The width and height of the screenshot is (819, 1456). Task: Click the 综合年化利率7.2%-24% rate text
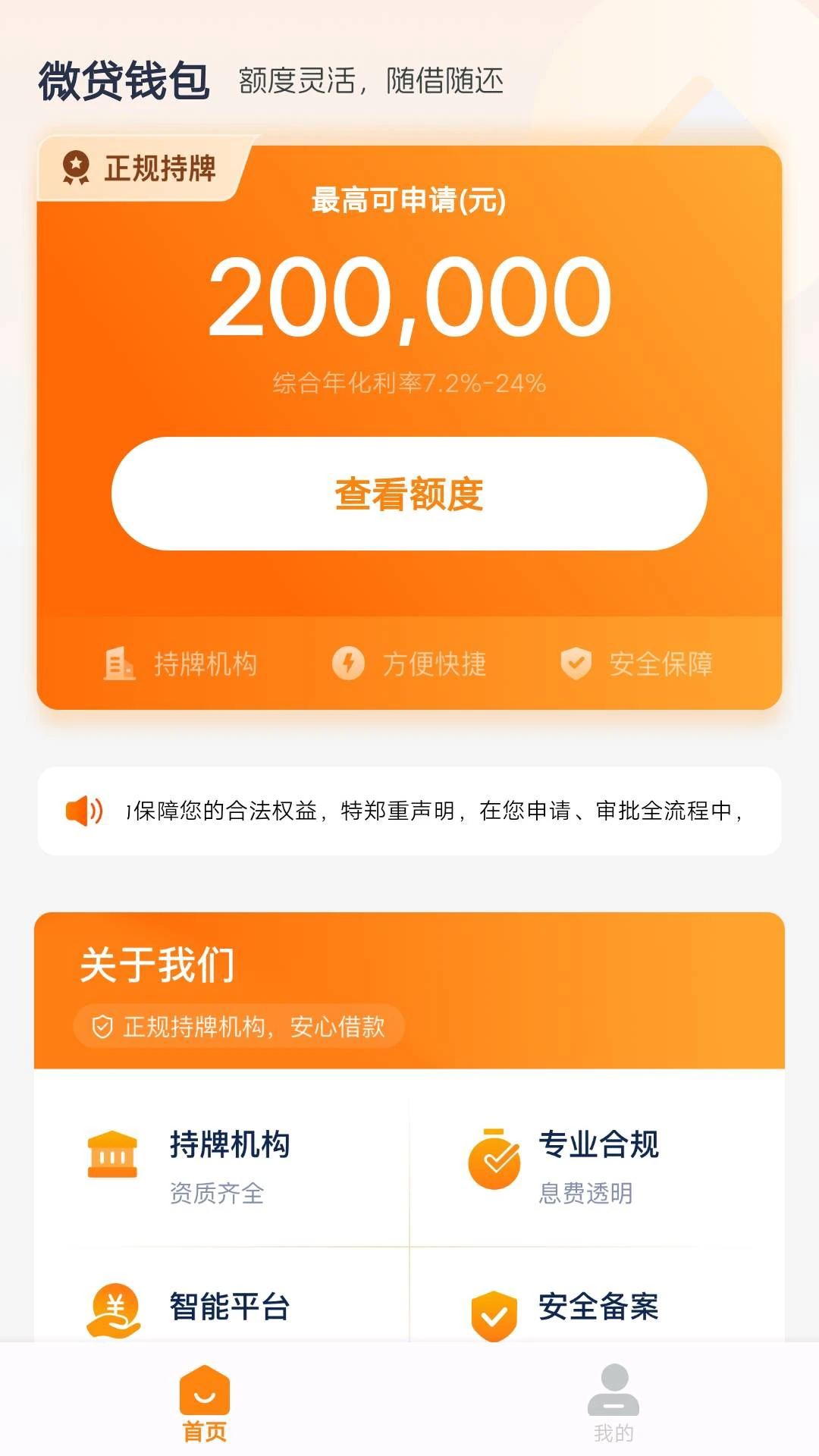(409, 383)
